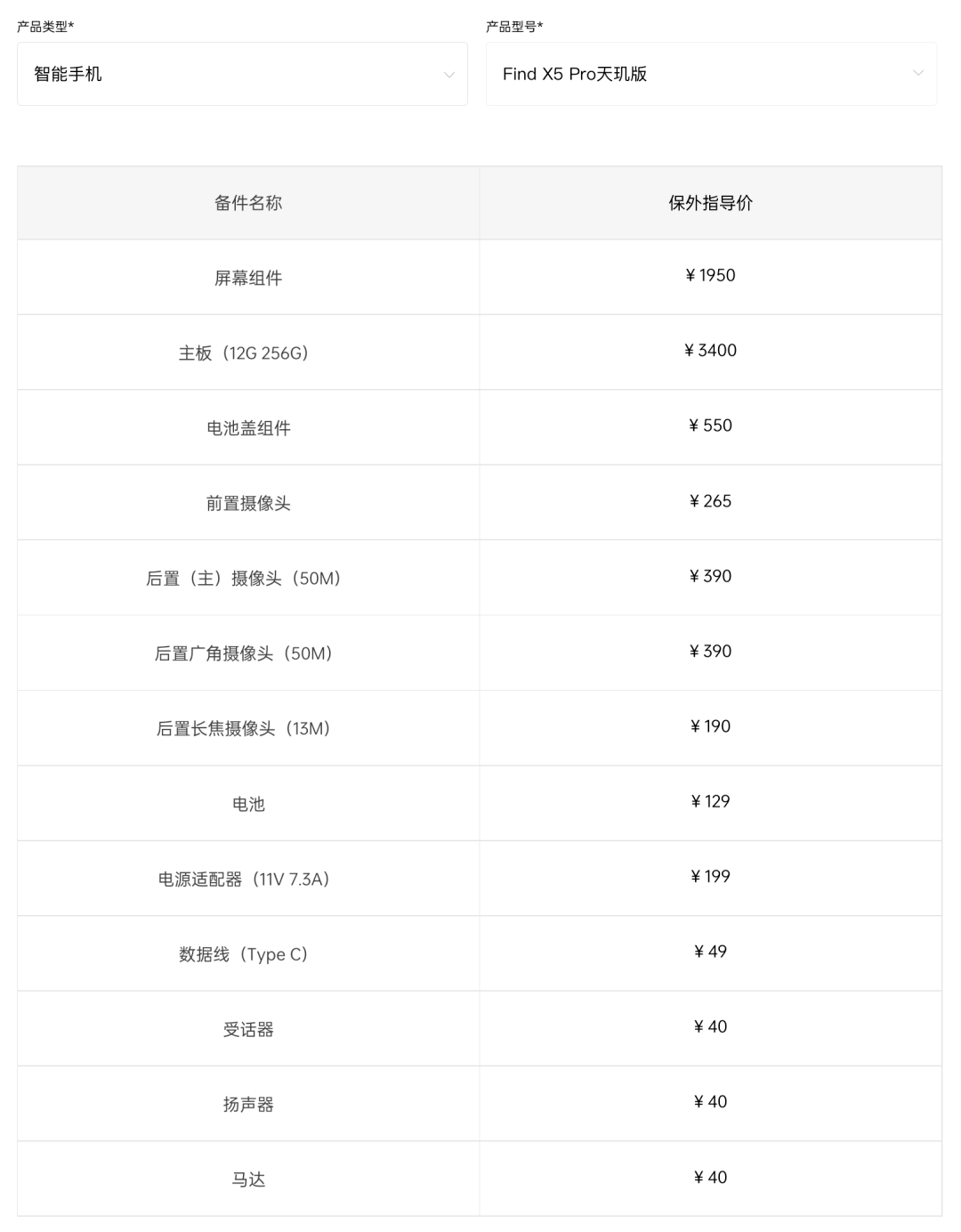
Task: Click the chevron arrow on the product type selector
Action: [449, 74]
